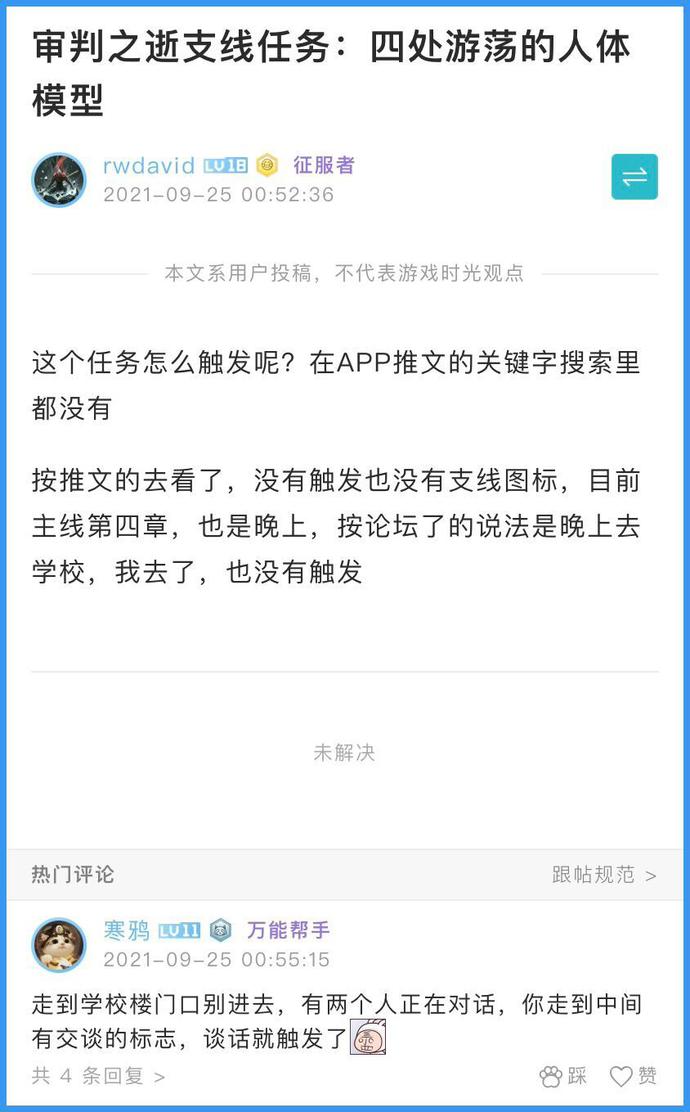Open rwdavid's username link

coord(148,165)
